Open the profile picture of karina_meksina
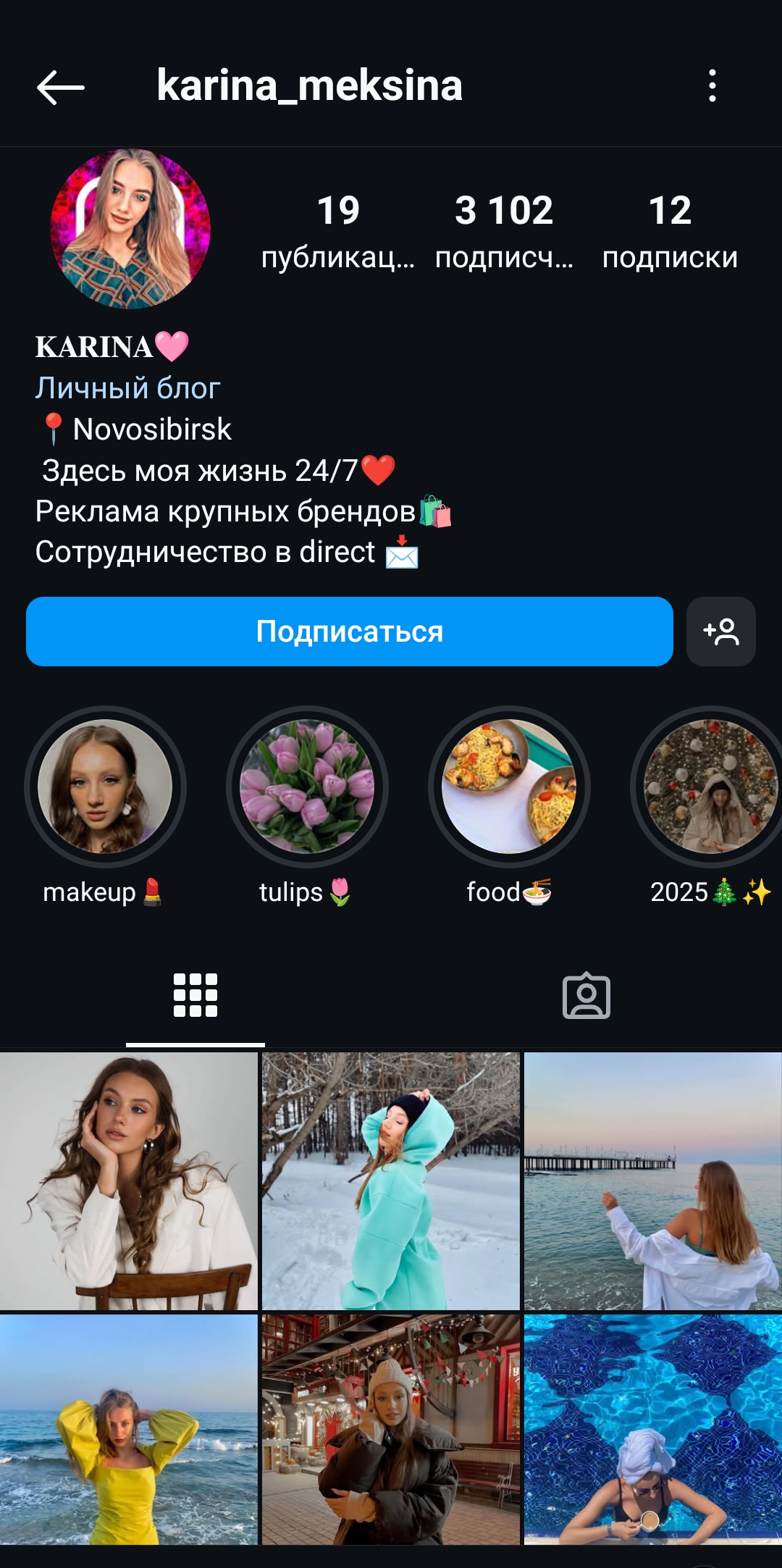Screen dimensions: 782x1568 130,229
